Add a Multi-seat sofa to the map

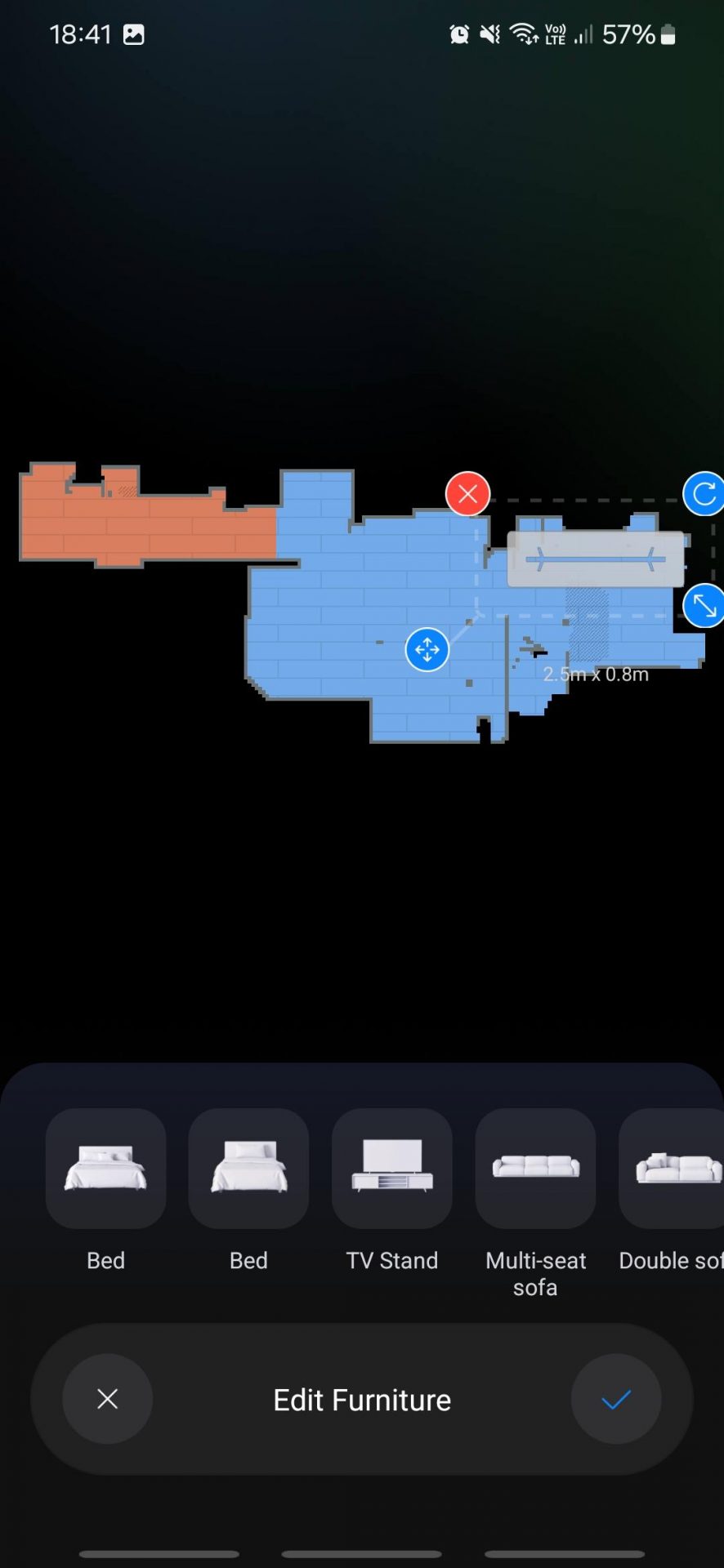535,1169
